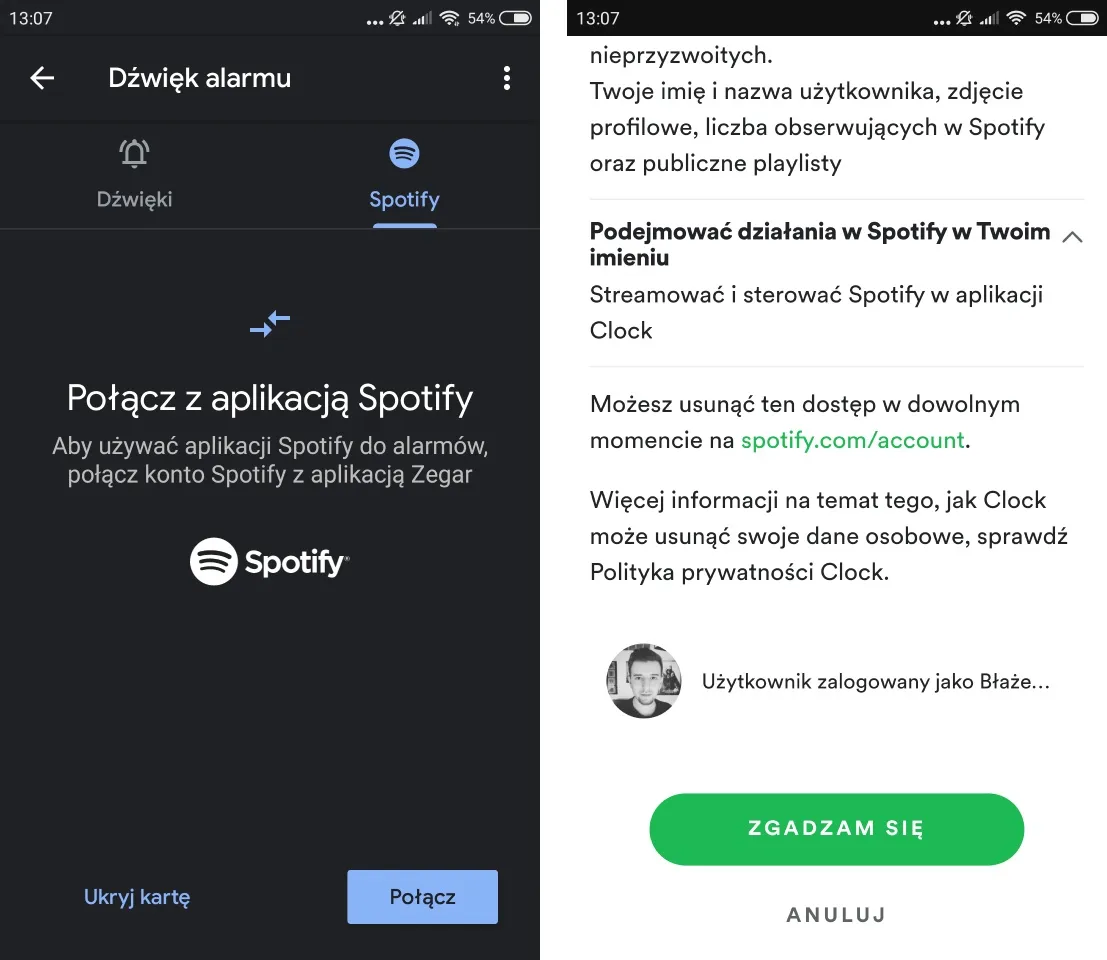Tap Ukryj kartę to hide card
The height and width of the screenshot is (960, 1107).
[137, 897]
